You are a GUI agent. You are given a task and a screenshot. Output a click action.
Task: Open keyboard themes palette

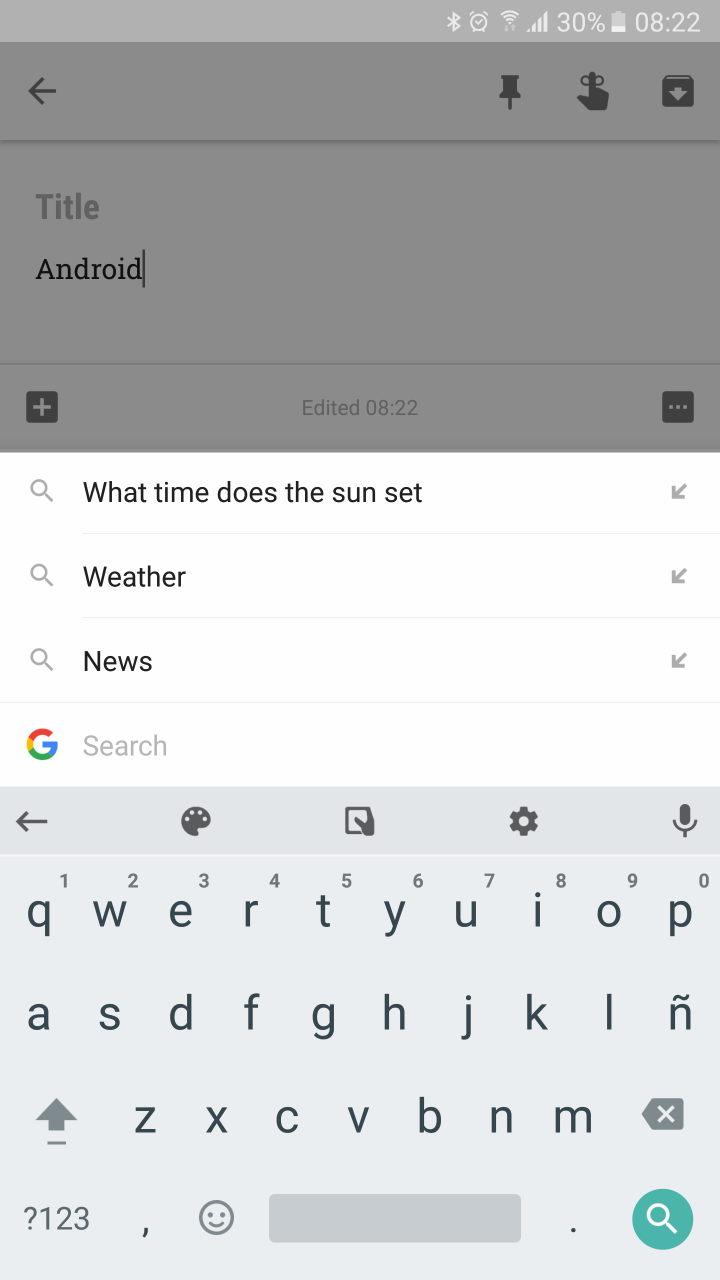(196, 822)
